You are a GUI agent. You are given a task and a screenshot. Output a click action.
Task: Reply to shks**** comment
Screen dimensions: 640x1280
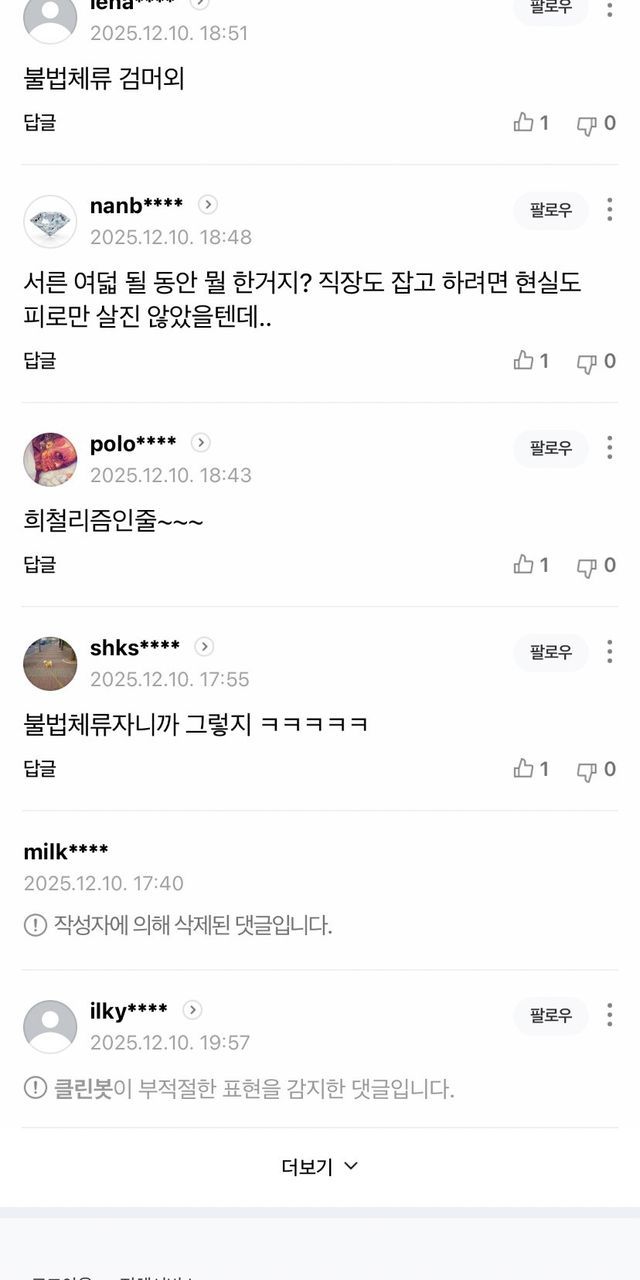coord(40,768)
